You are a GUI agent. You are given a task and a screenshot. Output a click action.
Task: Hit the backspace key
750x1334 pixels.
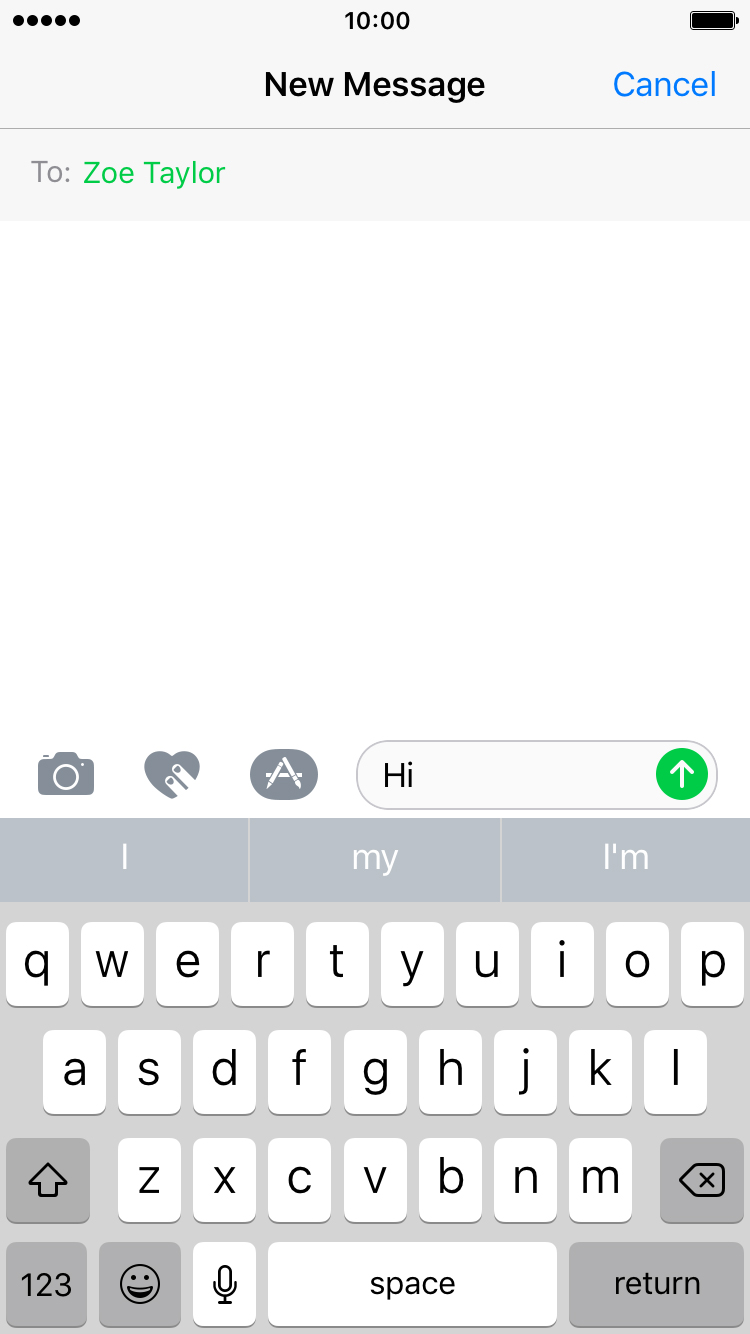(702, 1180)
